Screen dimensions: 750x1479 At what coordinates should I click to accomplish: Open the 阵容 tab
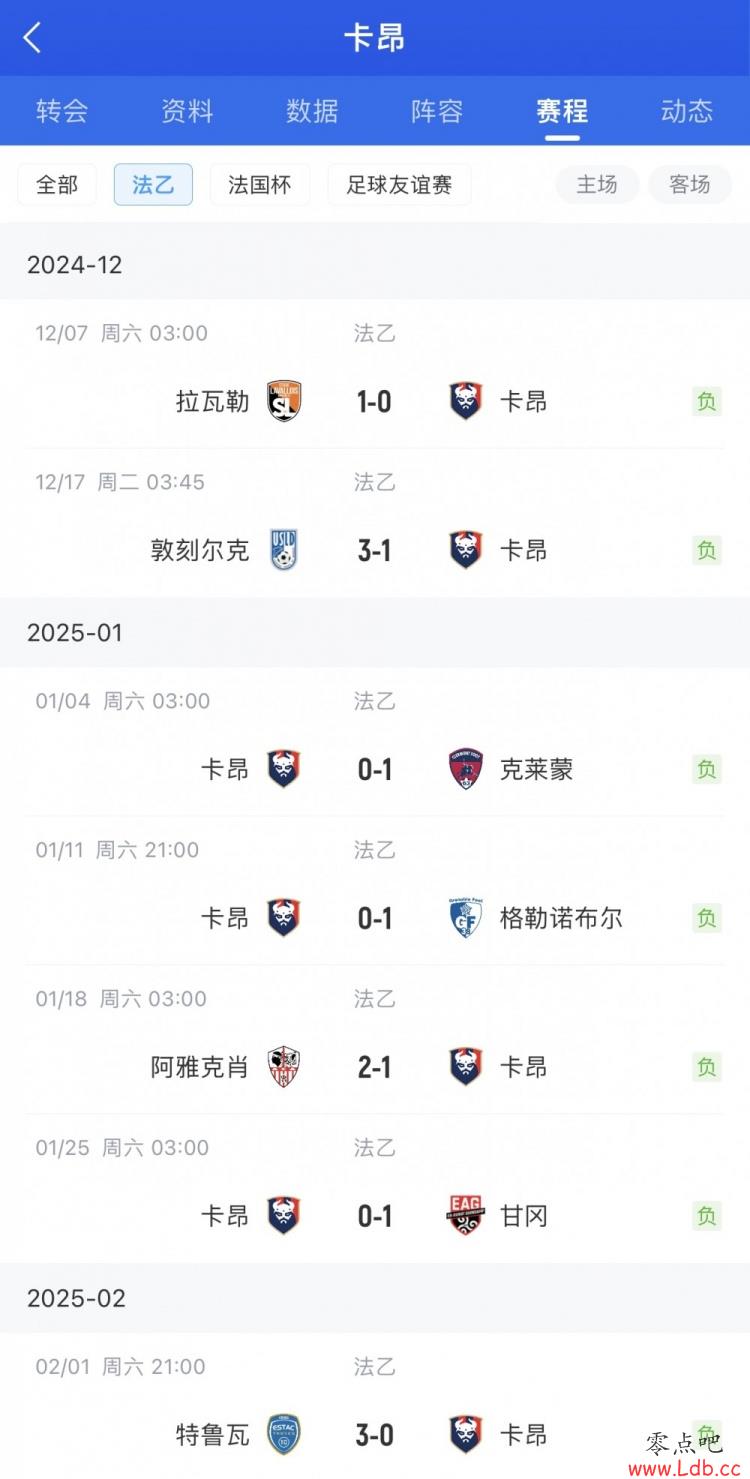tap(437, 110)
